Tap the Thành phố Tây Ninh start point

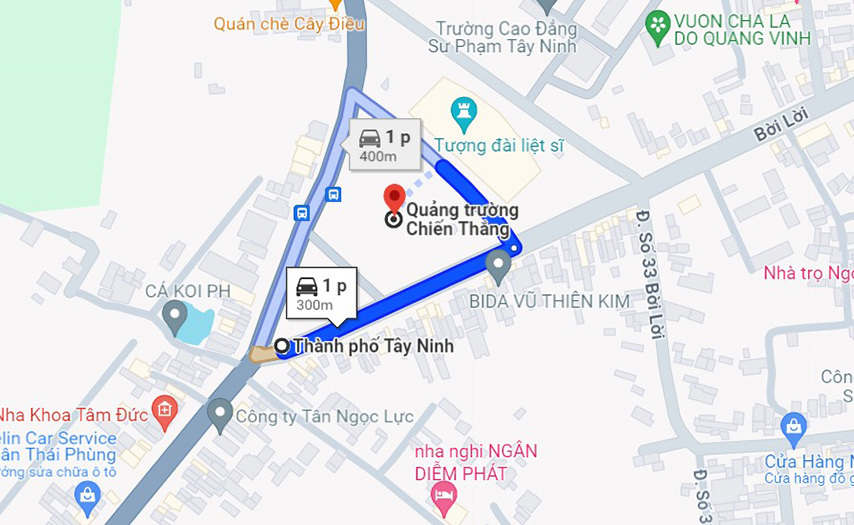click(282, 347)
